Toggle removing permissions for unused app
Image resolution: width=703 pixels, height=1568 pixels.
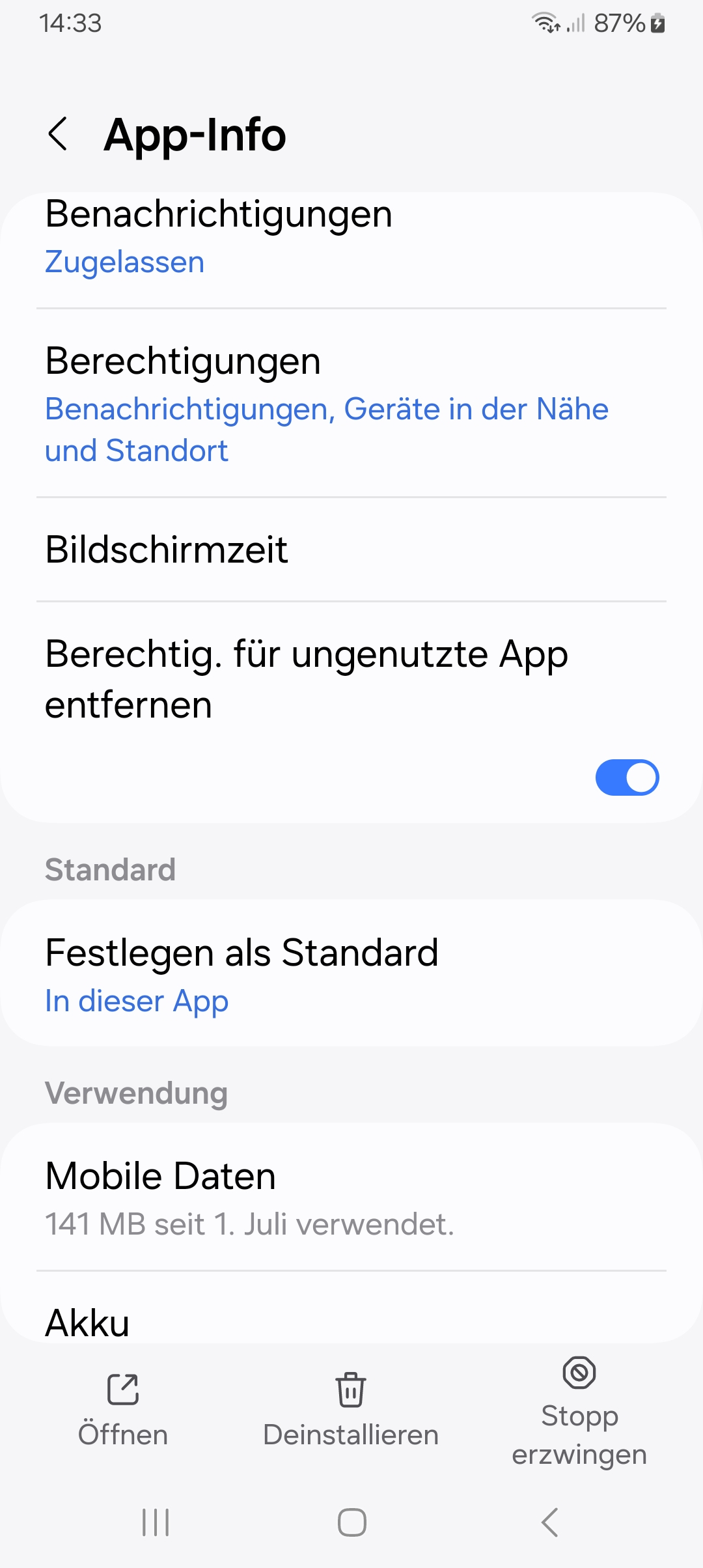626,777
